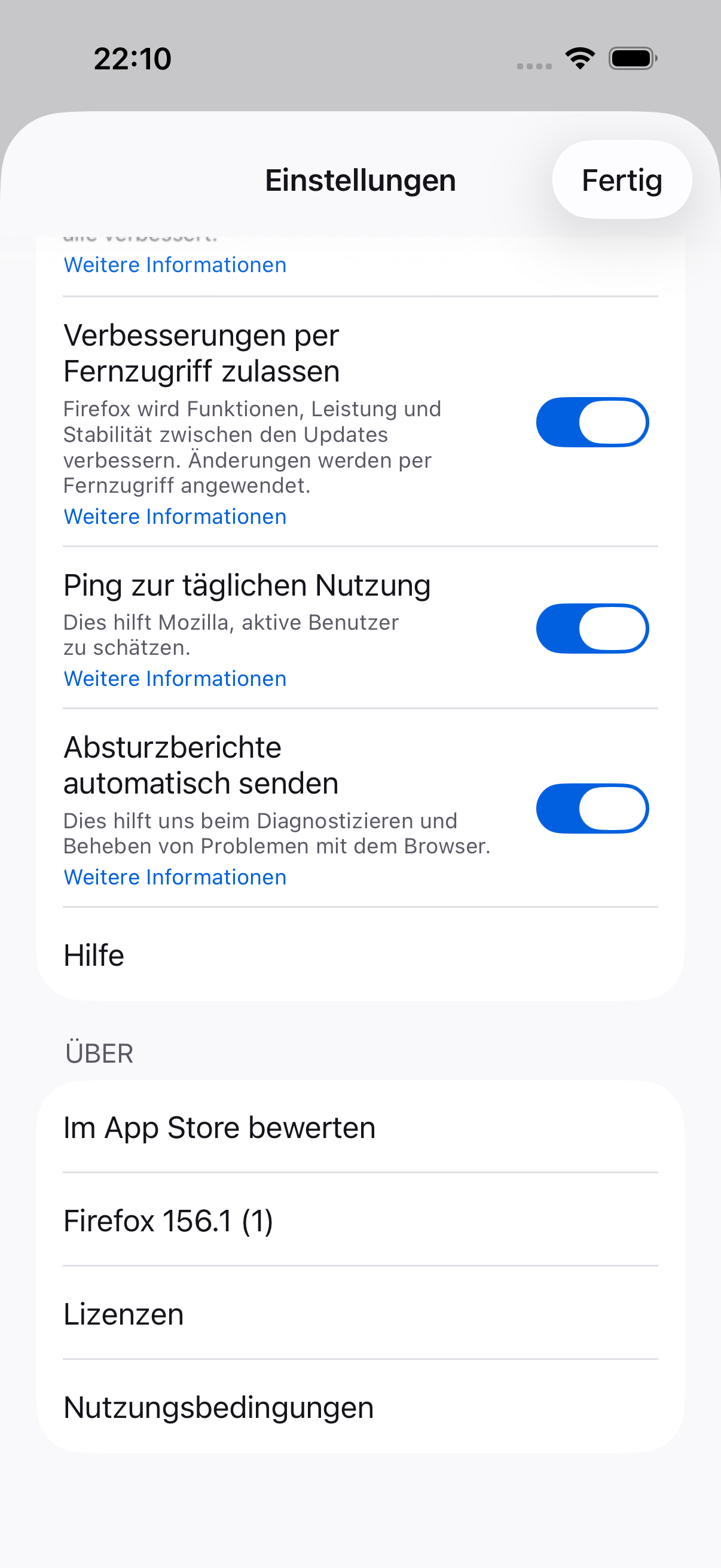Select Im App Store bewerten
This screenshot has width=721, height=1568.
[x=360, y=1127]
